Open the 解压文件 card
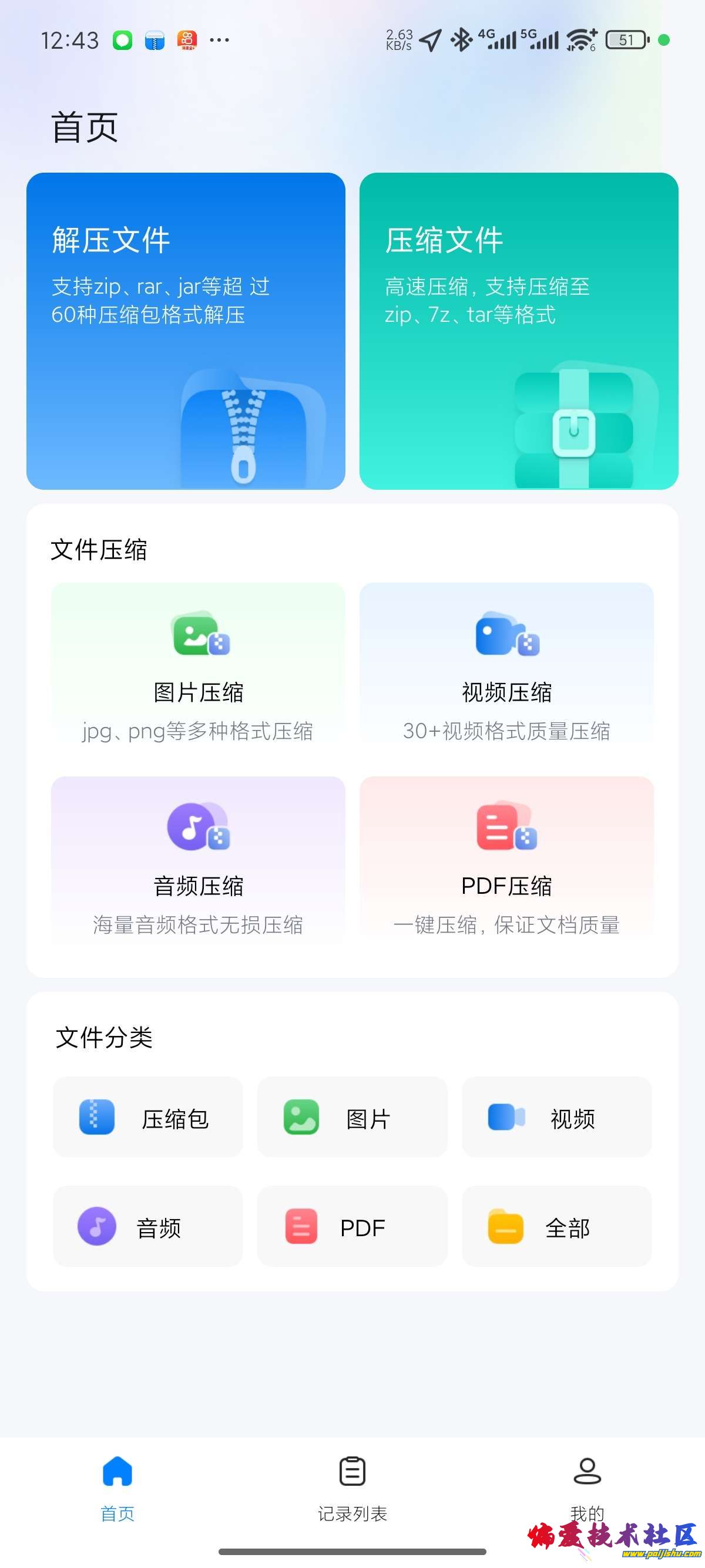This screenshot has width=705, height=1568. [186, 331]
